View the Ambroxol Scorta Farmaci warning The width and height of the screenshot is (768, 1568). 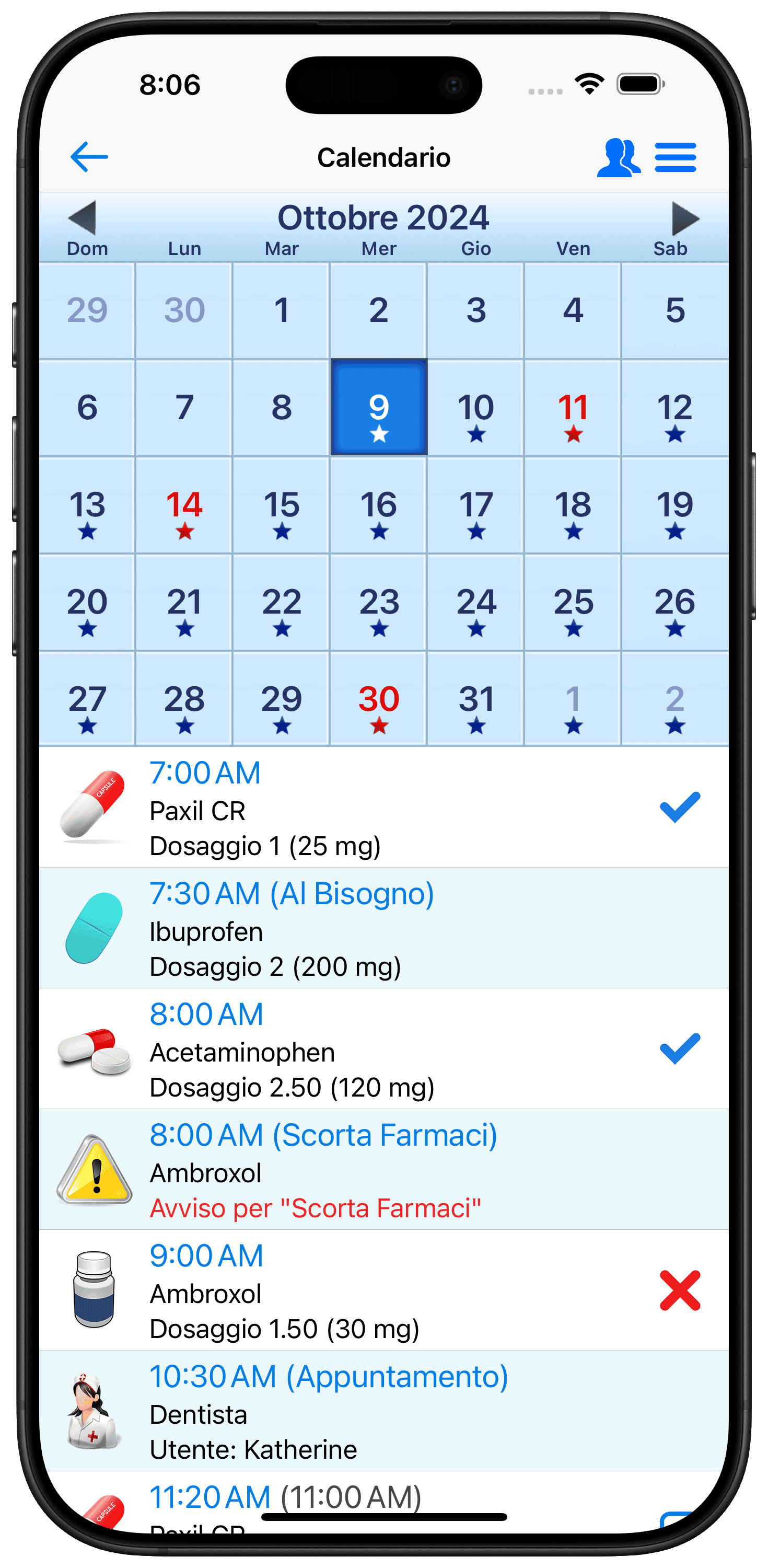[x=384, y=1169]
